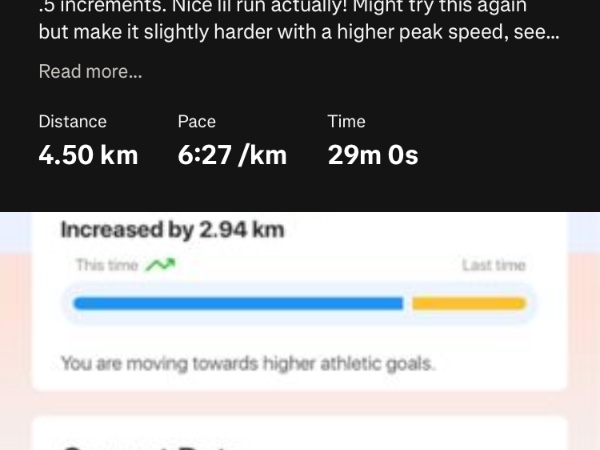The height and width of the screenshot is (450, 600).
Task: Expand the post with Read more
Action: (90, 72)
